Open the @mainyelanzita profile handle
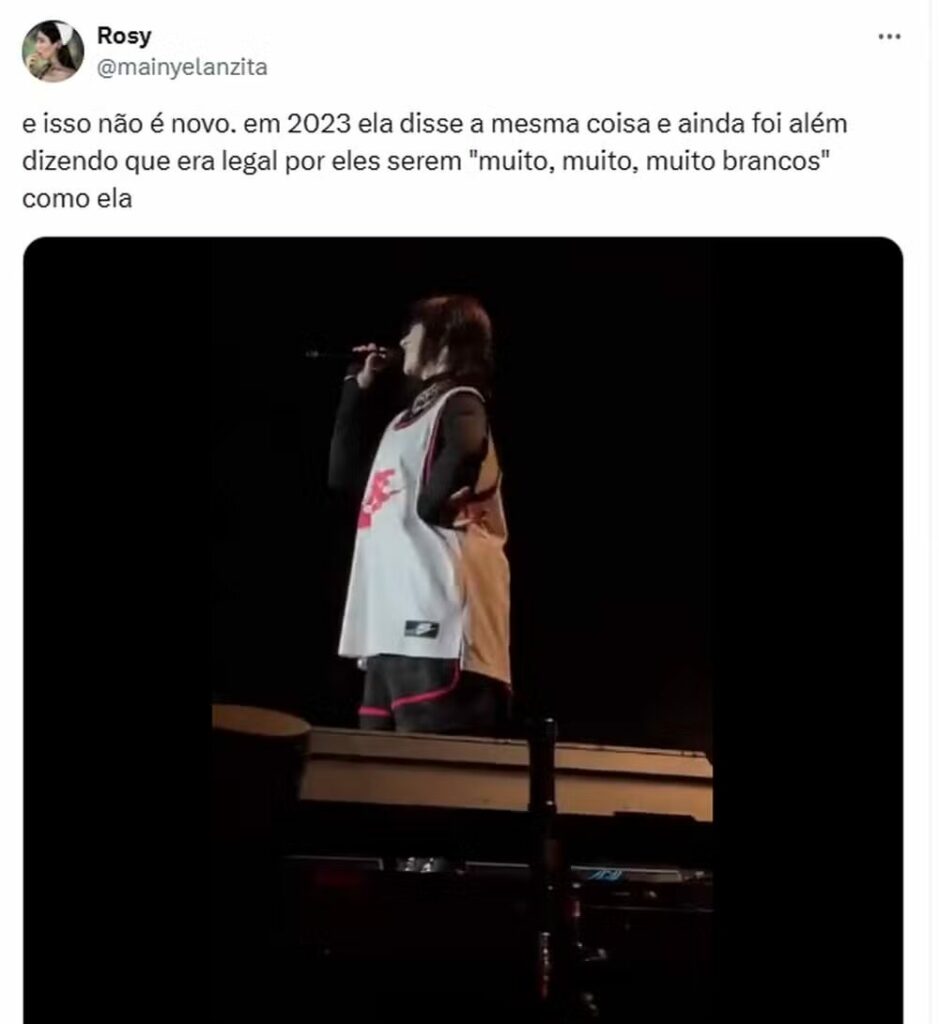Viewport: 939px width, 1024px height. pyautogui.click(x=181, y=67)
